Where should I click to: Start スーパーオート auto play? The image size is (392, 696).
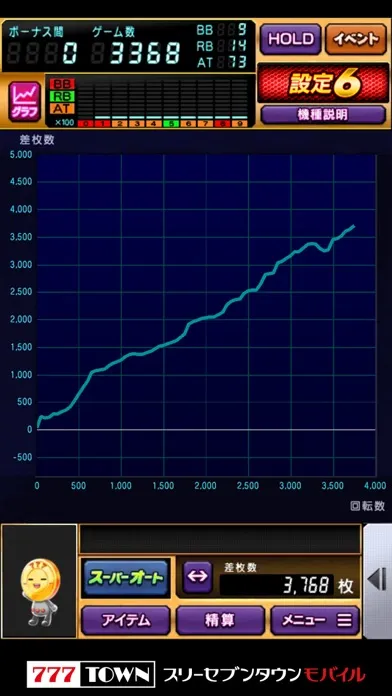click(126, 578)
